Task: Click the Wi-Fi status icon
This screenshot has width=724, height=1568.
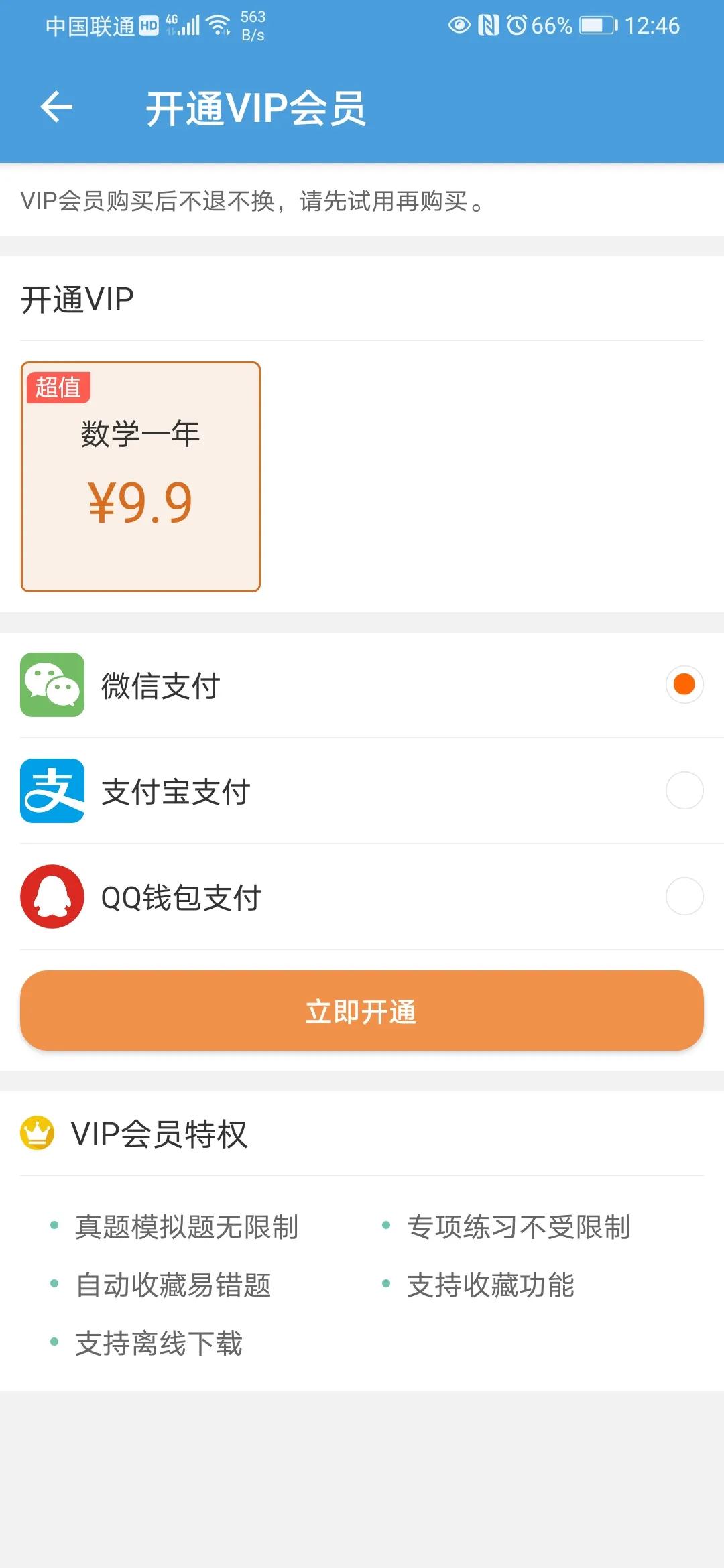Action: click(217, 25)
